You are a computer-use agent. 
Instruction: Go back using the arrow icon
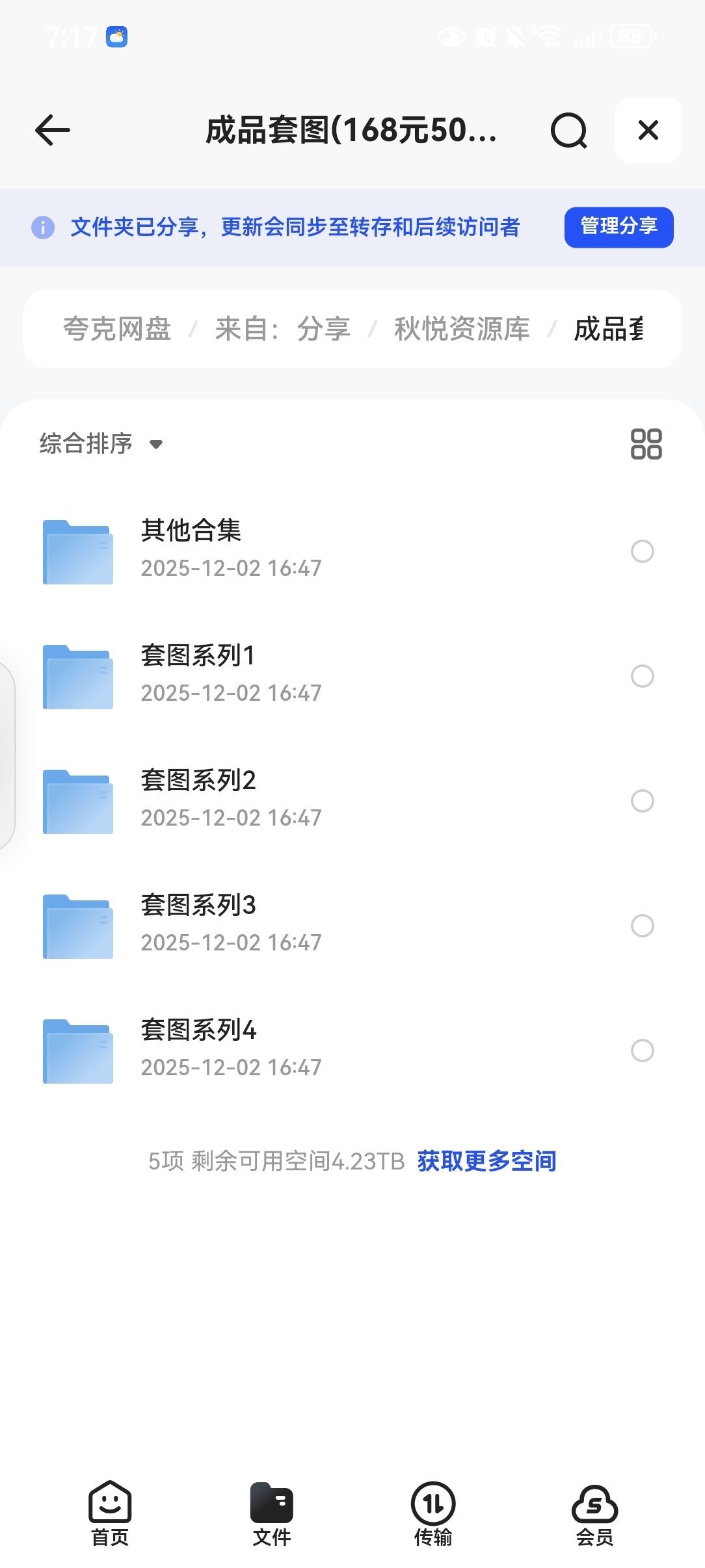[53, 130]
